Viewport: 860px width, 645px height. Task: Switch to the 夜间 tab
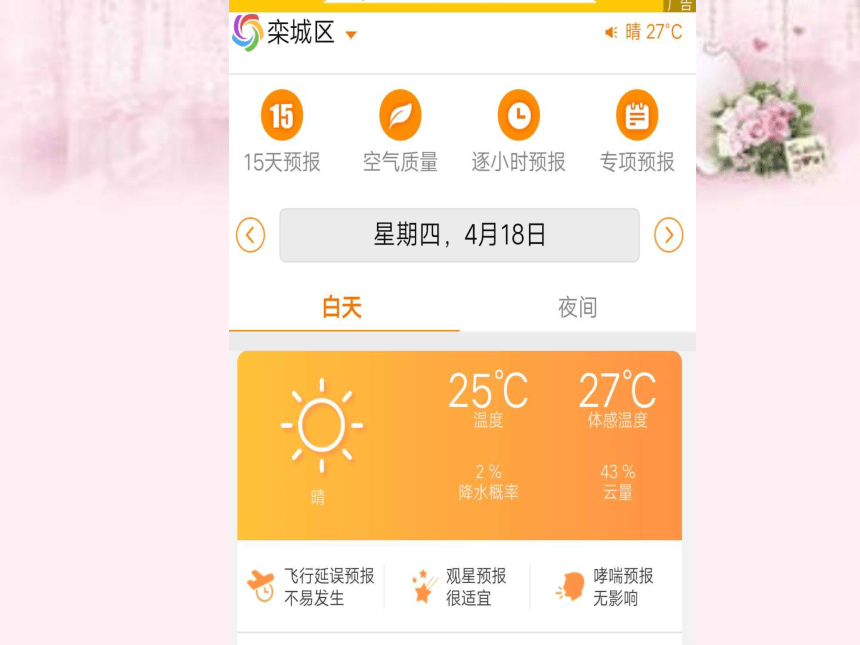pos(577,307)
